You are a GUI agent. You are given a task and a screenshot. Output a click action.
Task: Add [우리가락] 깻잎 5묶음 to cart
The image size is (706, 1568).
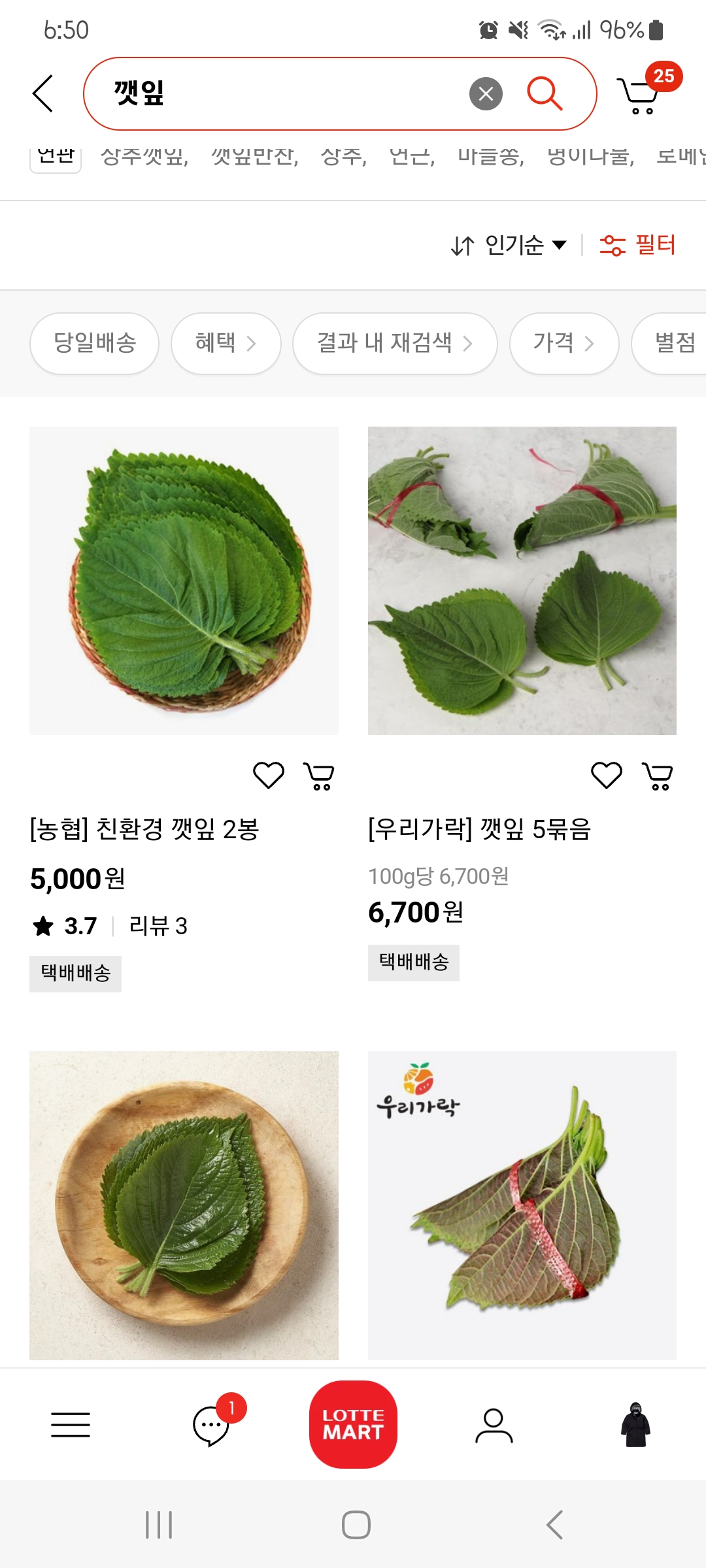[658, 776]
